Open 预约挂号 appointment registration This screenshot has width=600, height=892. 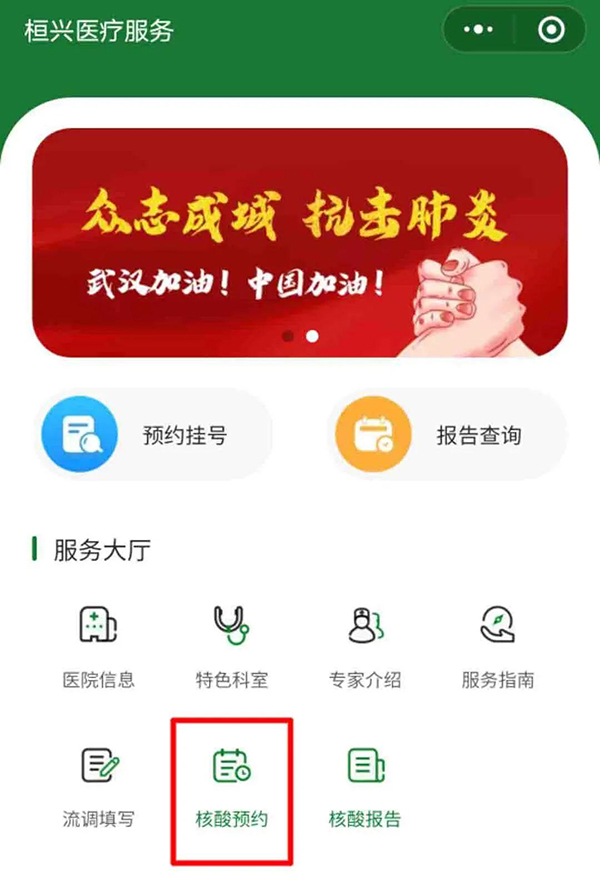153,436
